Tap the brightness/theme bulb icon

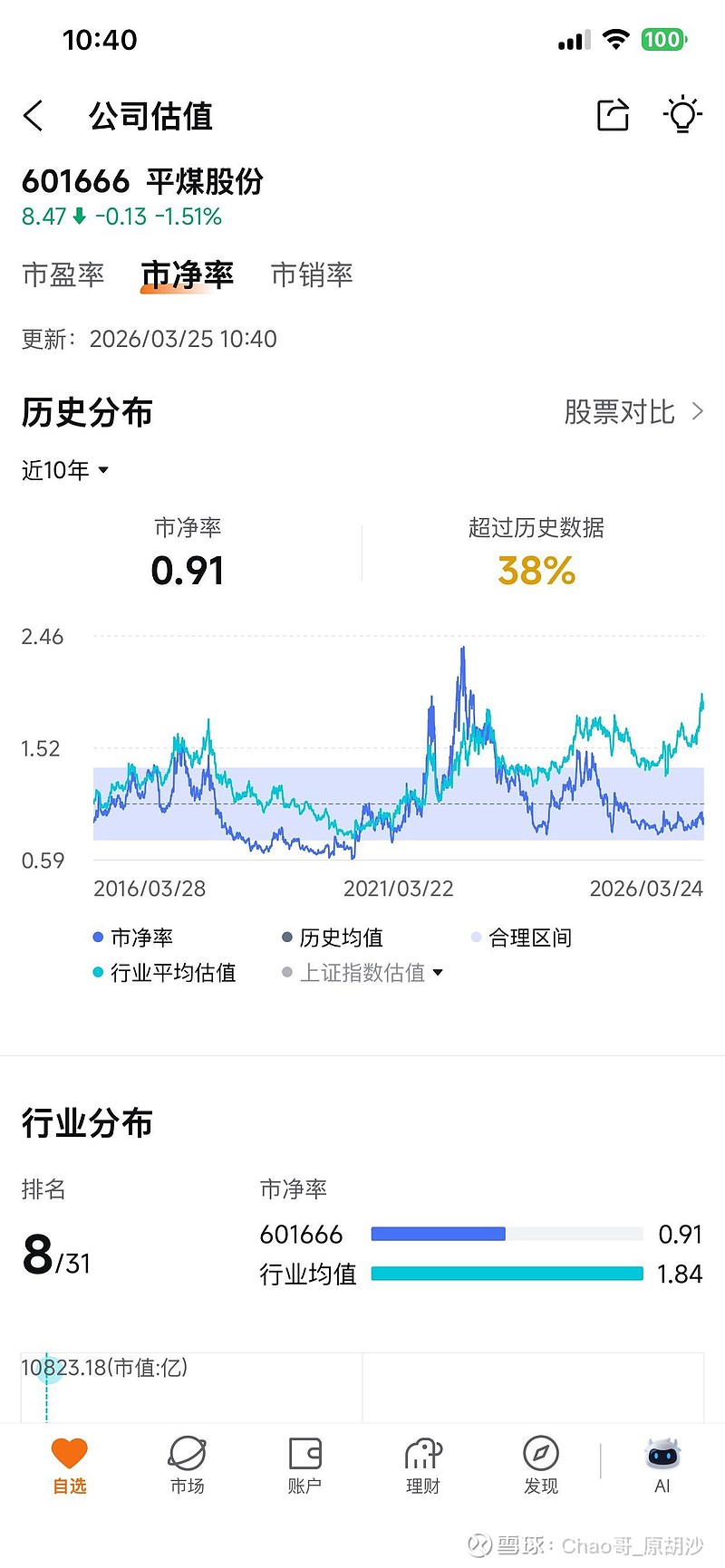tap(681, 115)
